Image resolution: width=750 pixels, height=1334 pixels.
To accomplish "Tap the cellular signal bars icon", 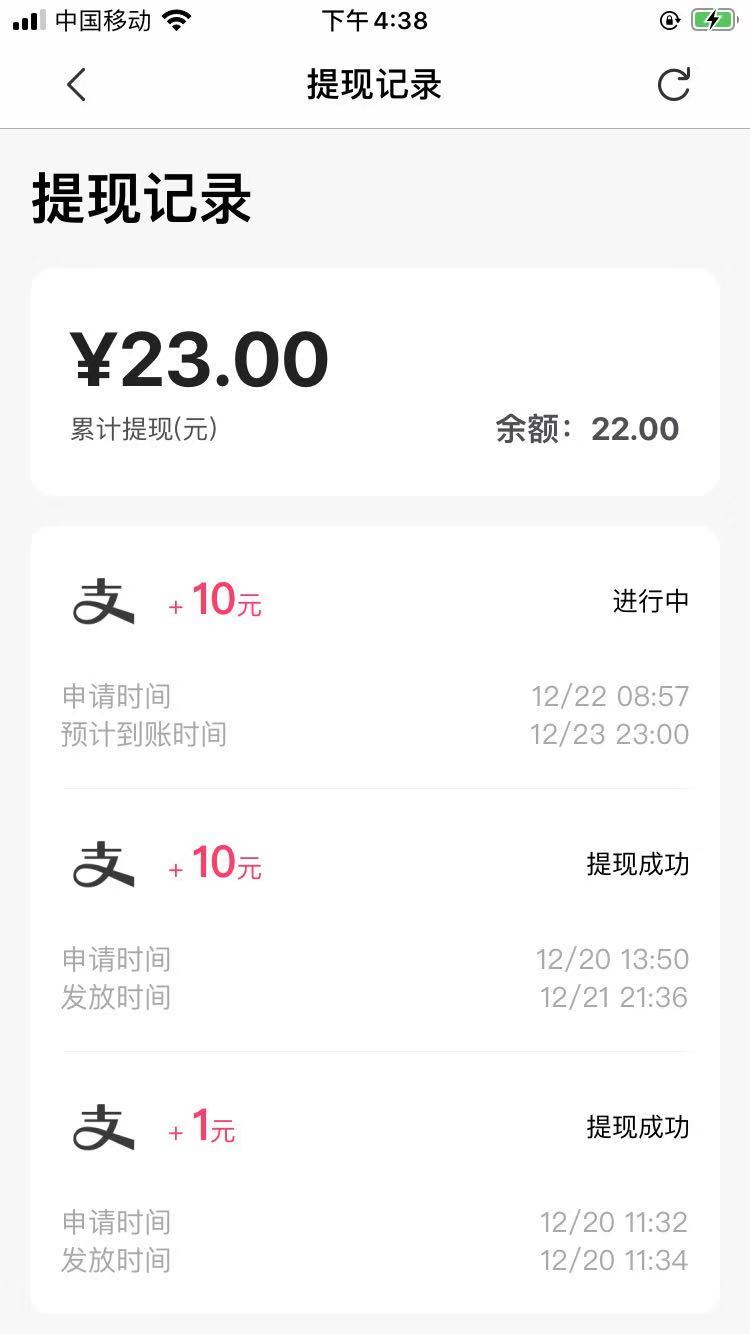I will point(22,18).
